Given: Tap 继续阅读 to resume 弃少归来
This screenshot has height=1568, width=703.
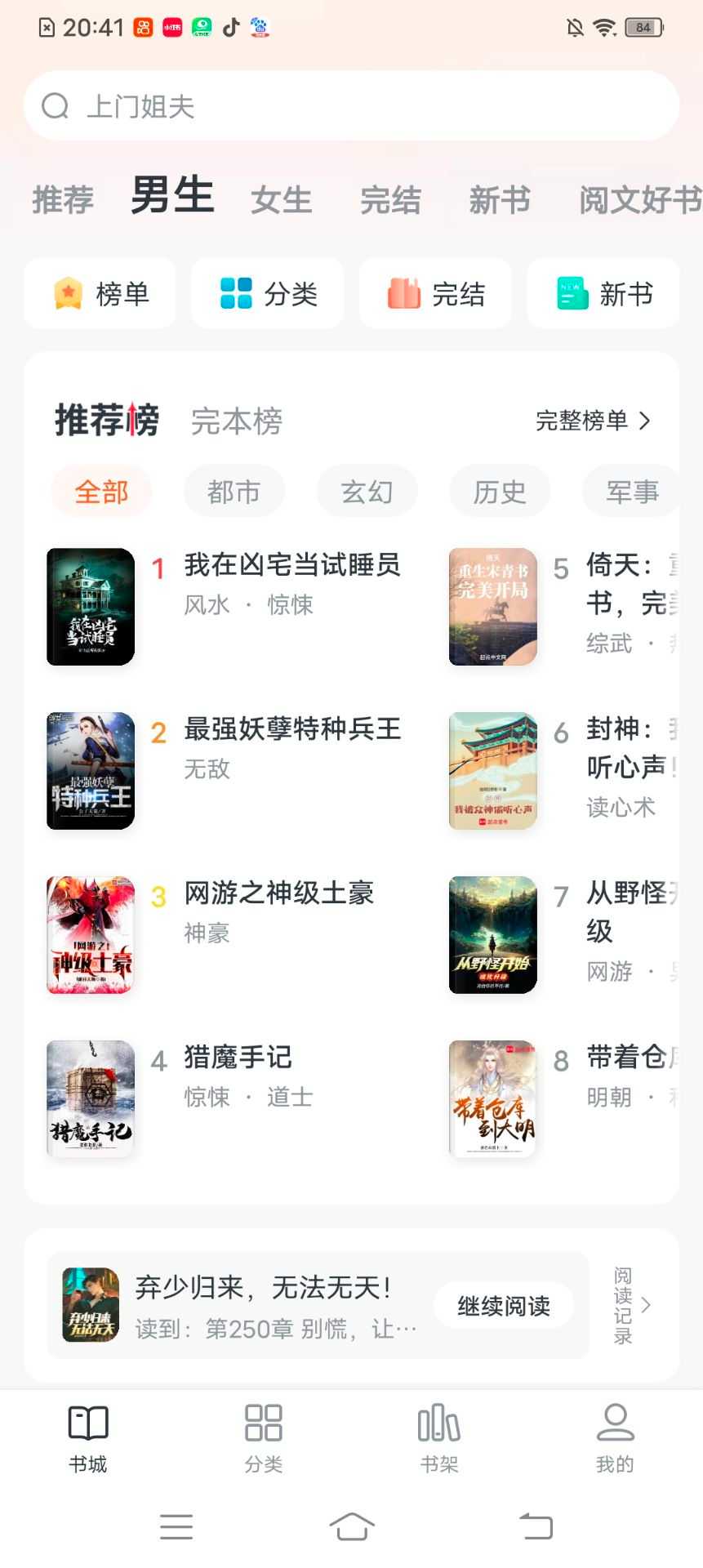Looking at the screenshot, I should point(503,1306).
